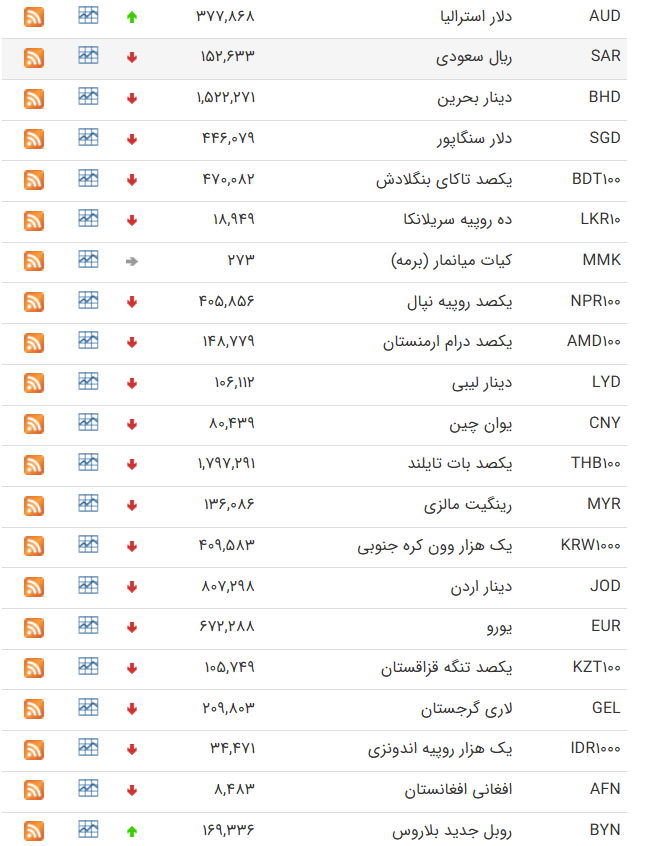Open the RSS feed for KRW1000

pos(34,547)
